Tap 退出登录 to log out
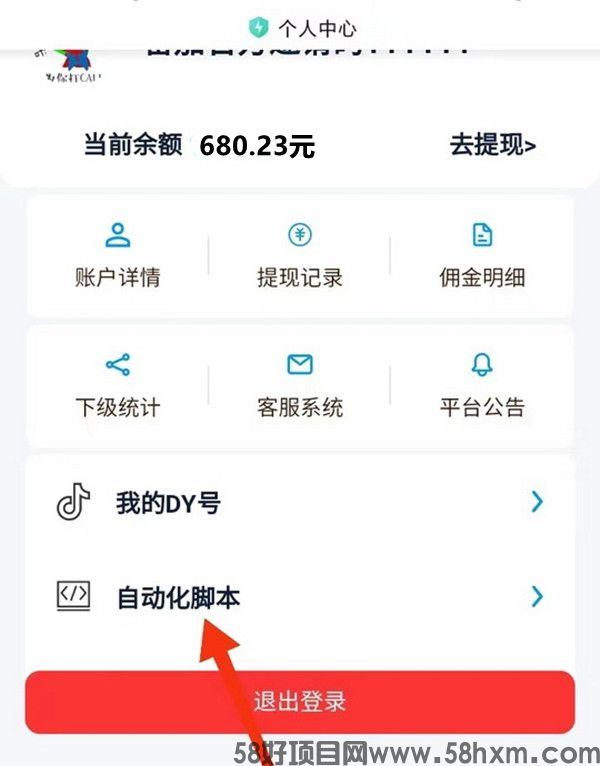 tap(300, 701)
